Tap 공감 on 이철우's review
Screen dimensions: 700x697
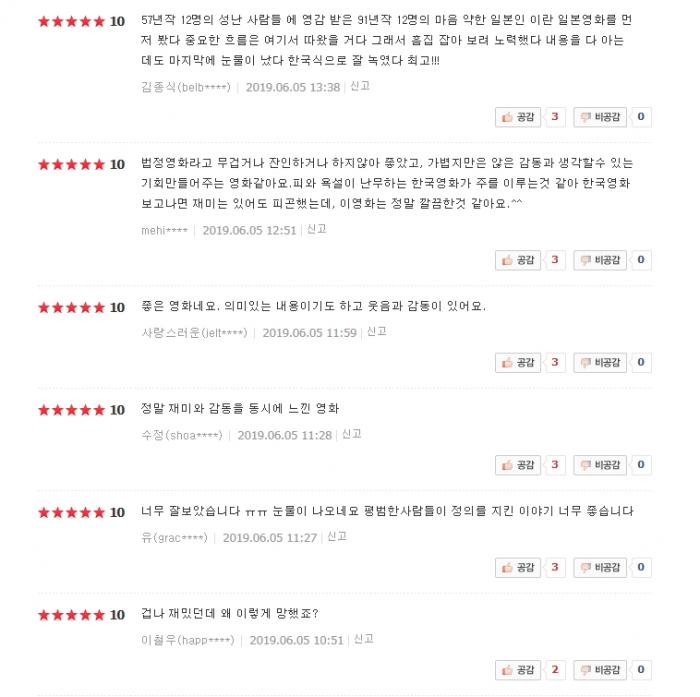[x=519, y=670]
